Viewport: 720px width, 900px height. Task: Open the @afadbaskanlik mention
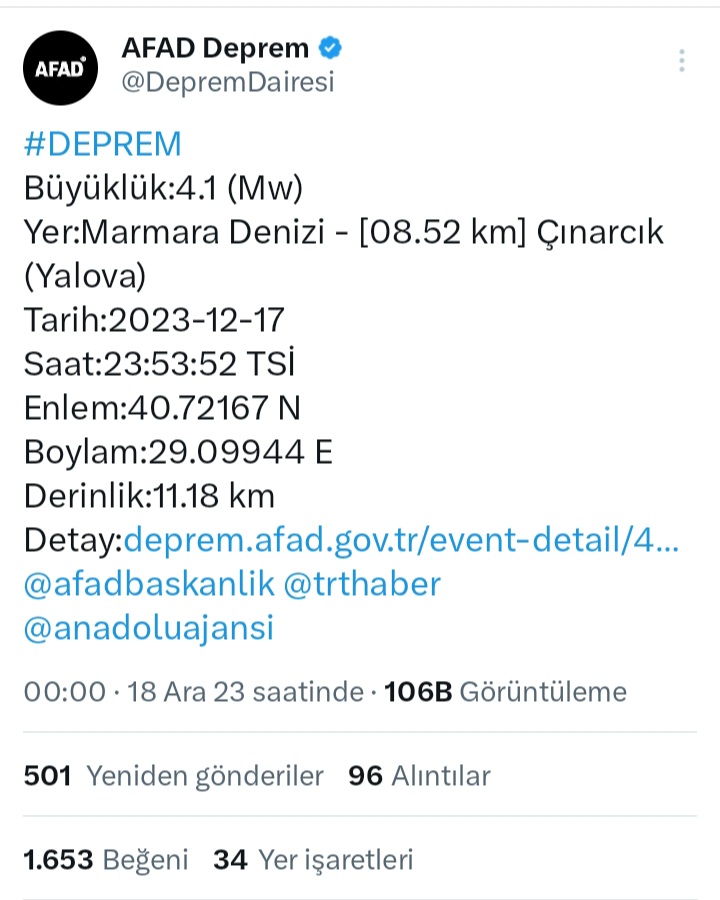tap(148, 585)
